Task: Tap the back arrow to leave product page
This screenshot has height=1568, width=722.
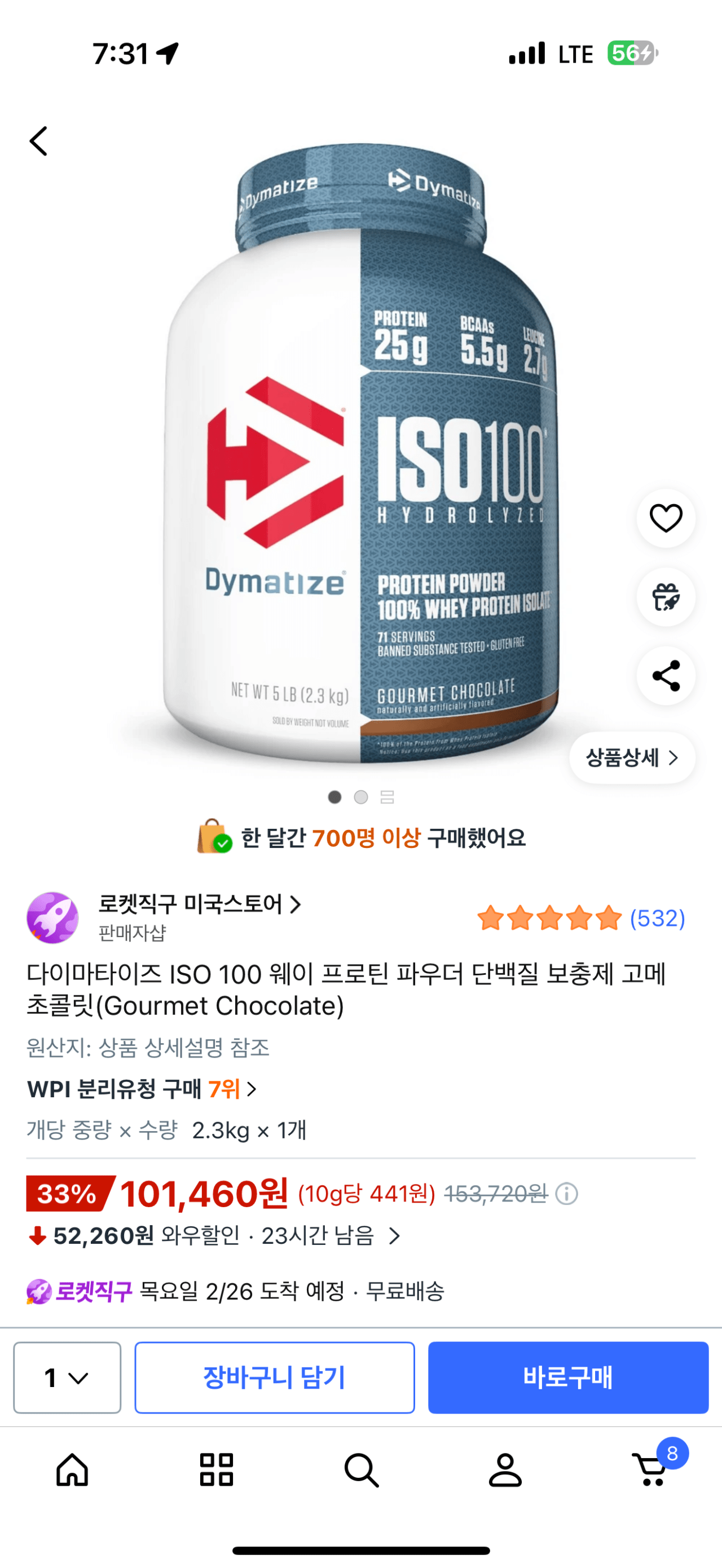Action: (38, 140)
